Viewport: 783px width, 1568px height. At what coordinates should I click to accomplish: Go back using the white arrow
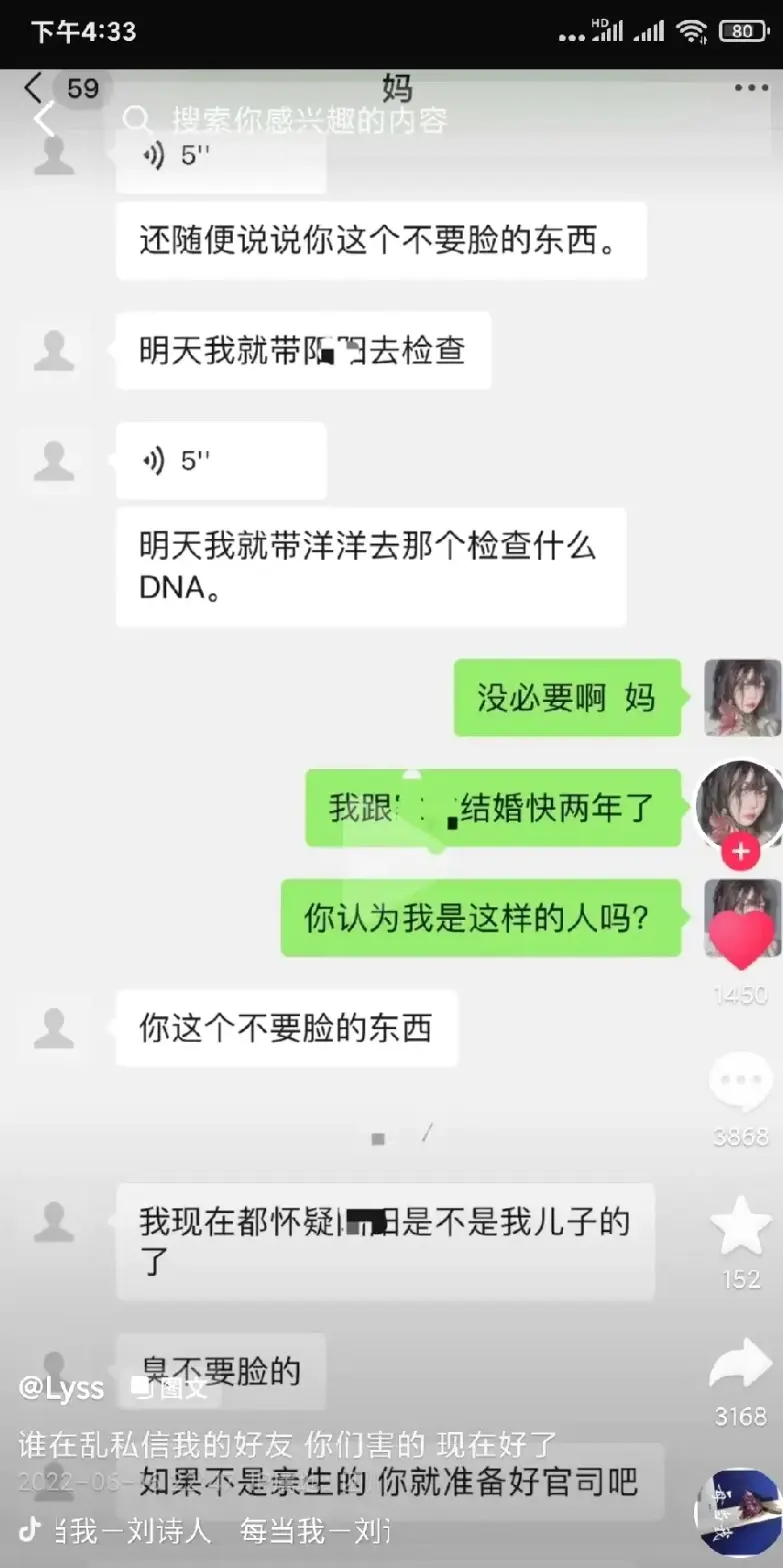pyautogui.click(x=42, y=120)
